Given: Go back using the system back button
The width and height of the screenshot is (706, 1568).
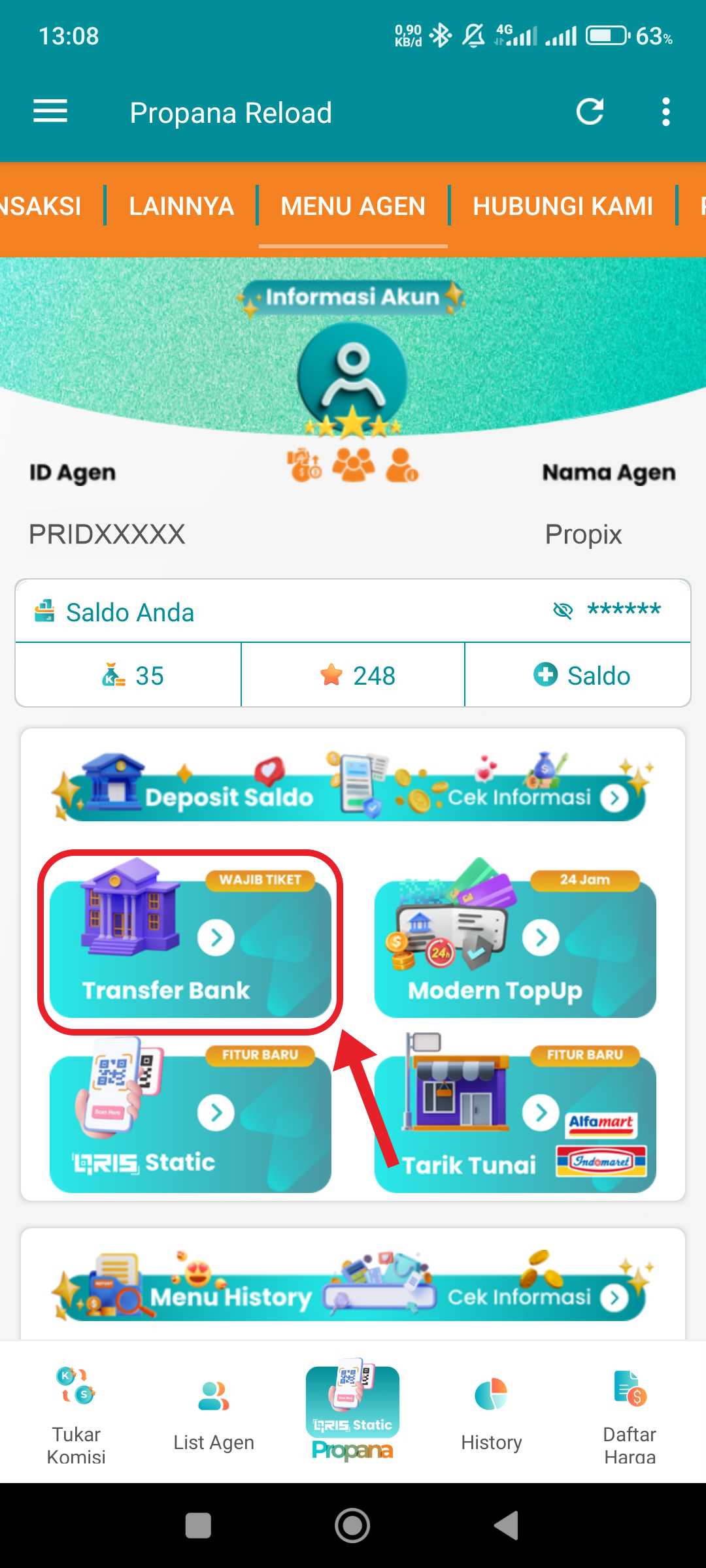Looking at the screenshot, I should [507, 1526].
